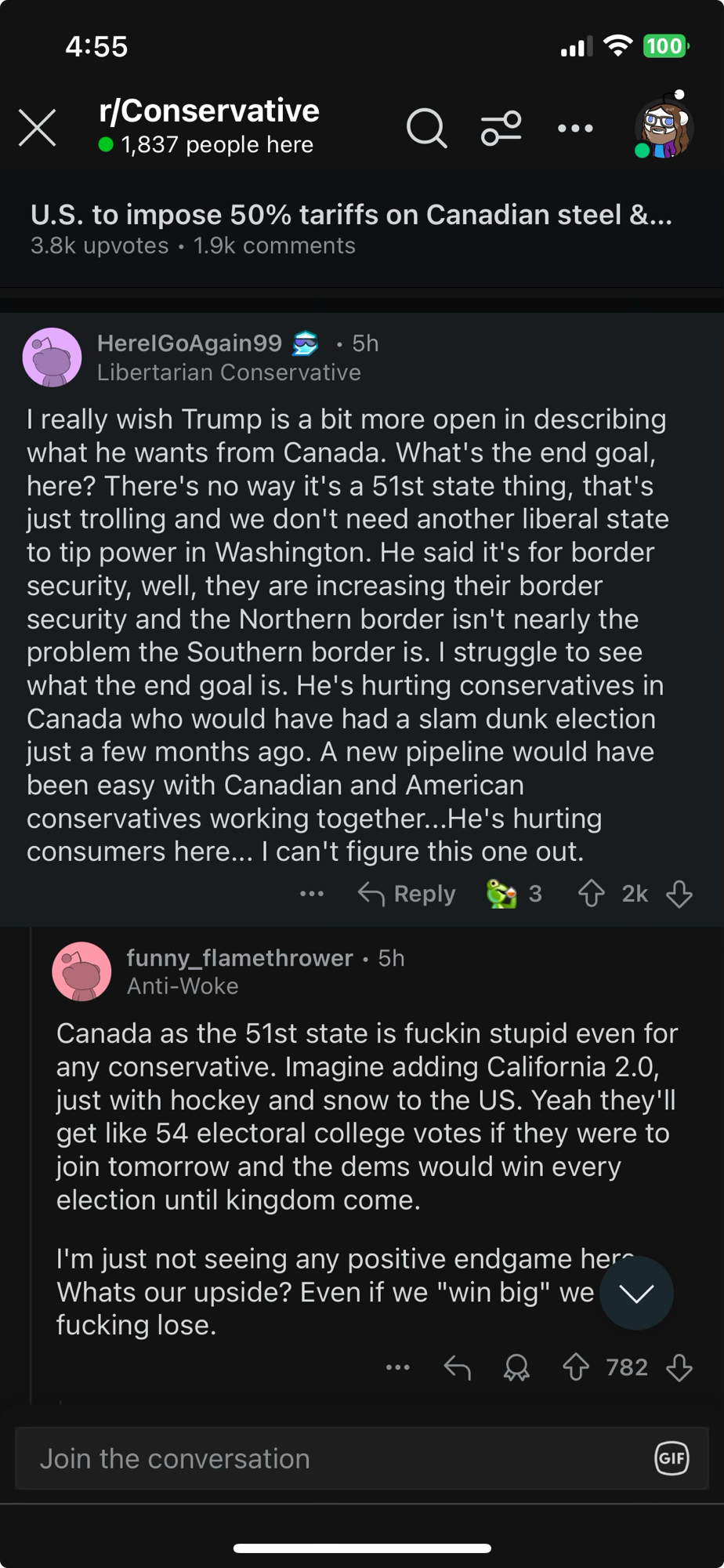
Task: Reply to funny_flamethrower's comment
Action: [458, 1367]
